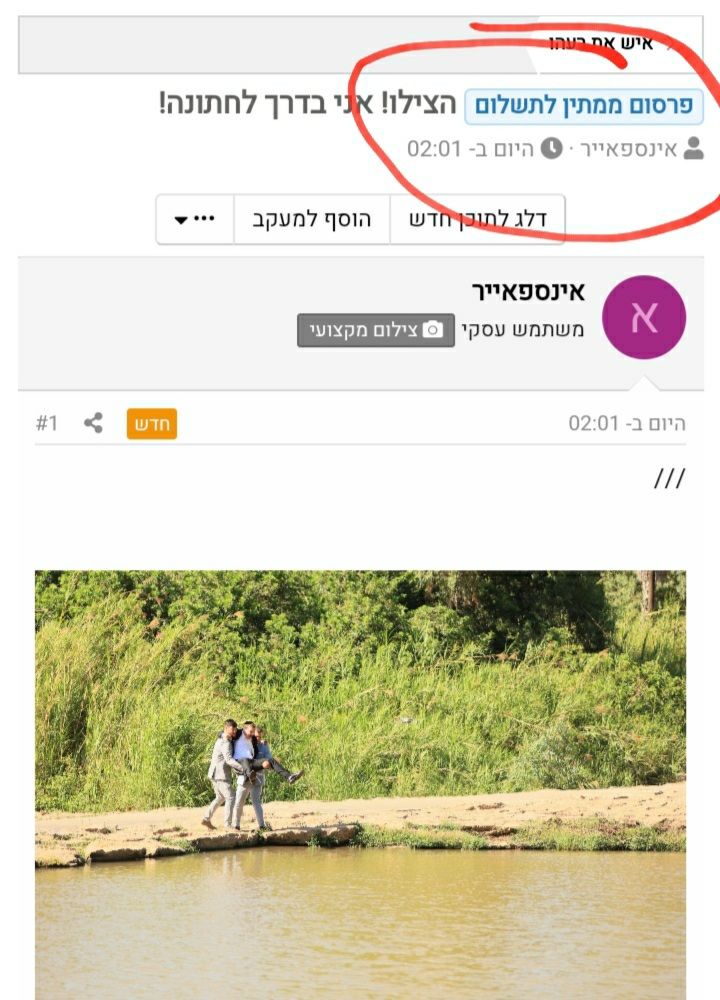Jump to new content with דלג לתוכן חדש

point(477,219)
